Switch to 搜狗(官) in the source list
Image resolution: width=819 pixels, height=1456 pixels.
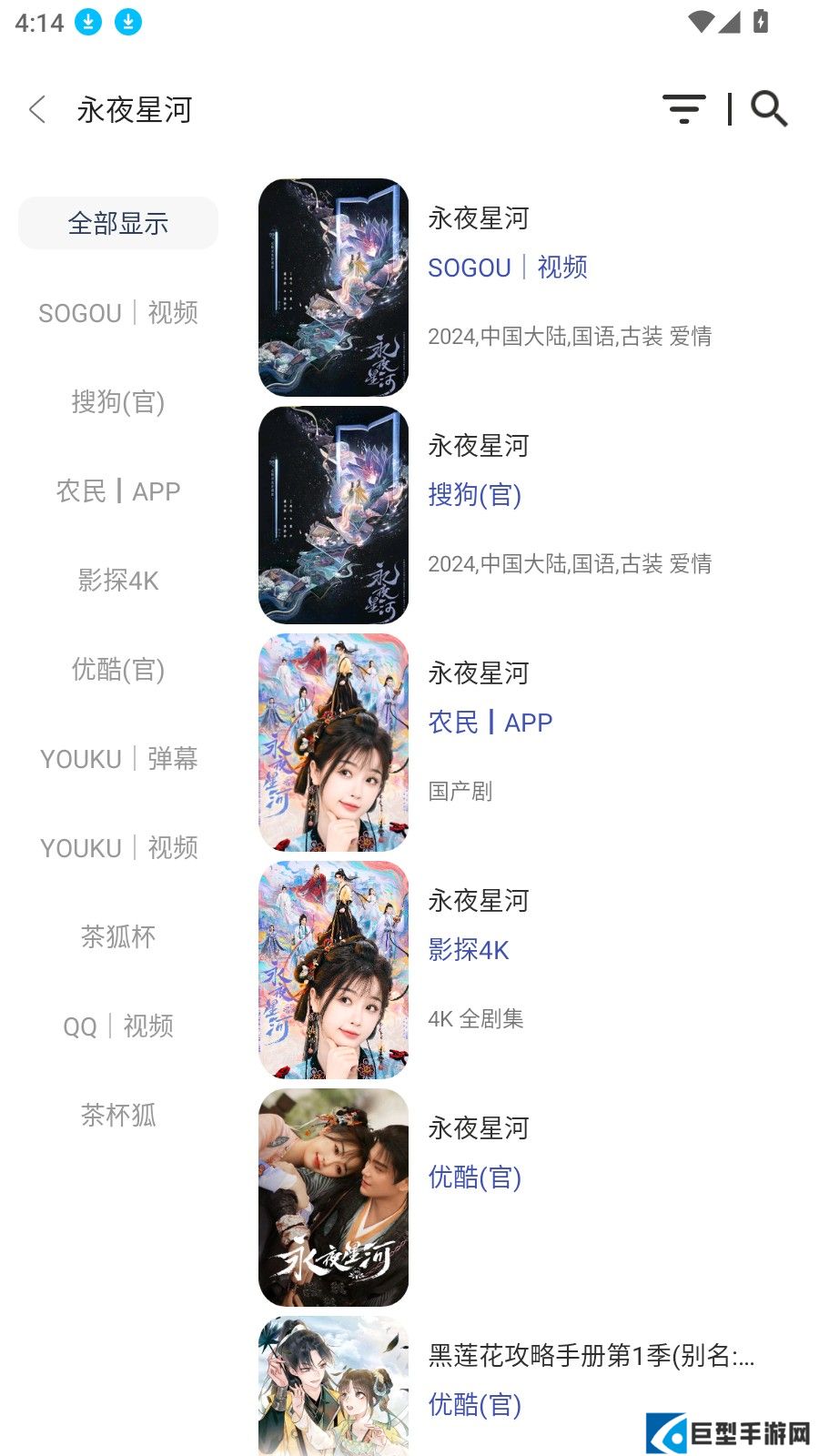pyautogui.click(x=118, y=401)
